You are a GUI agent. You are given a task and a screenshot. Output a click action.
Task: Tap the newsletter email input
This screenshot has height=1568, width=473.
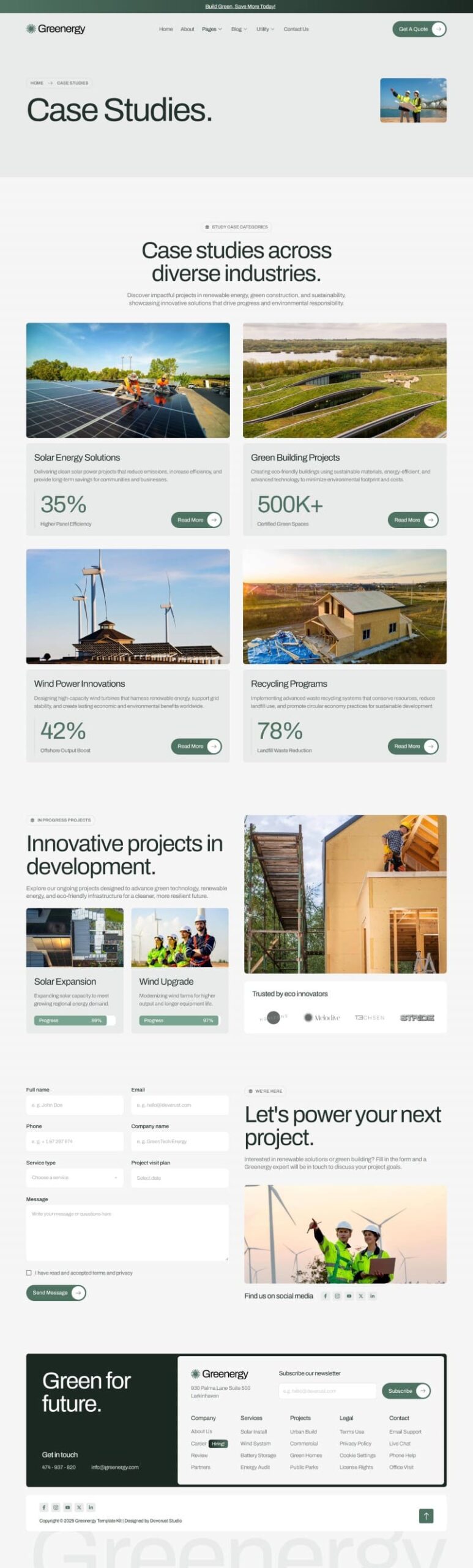[327, 1390]
